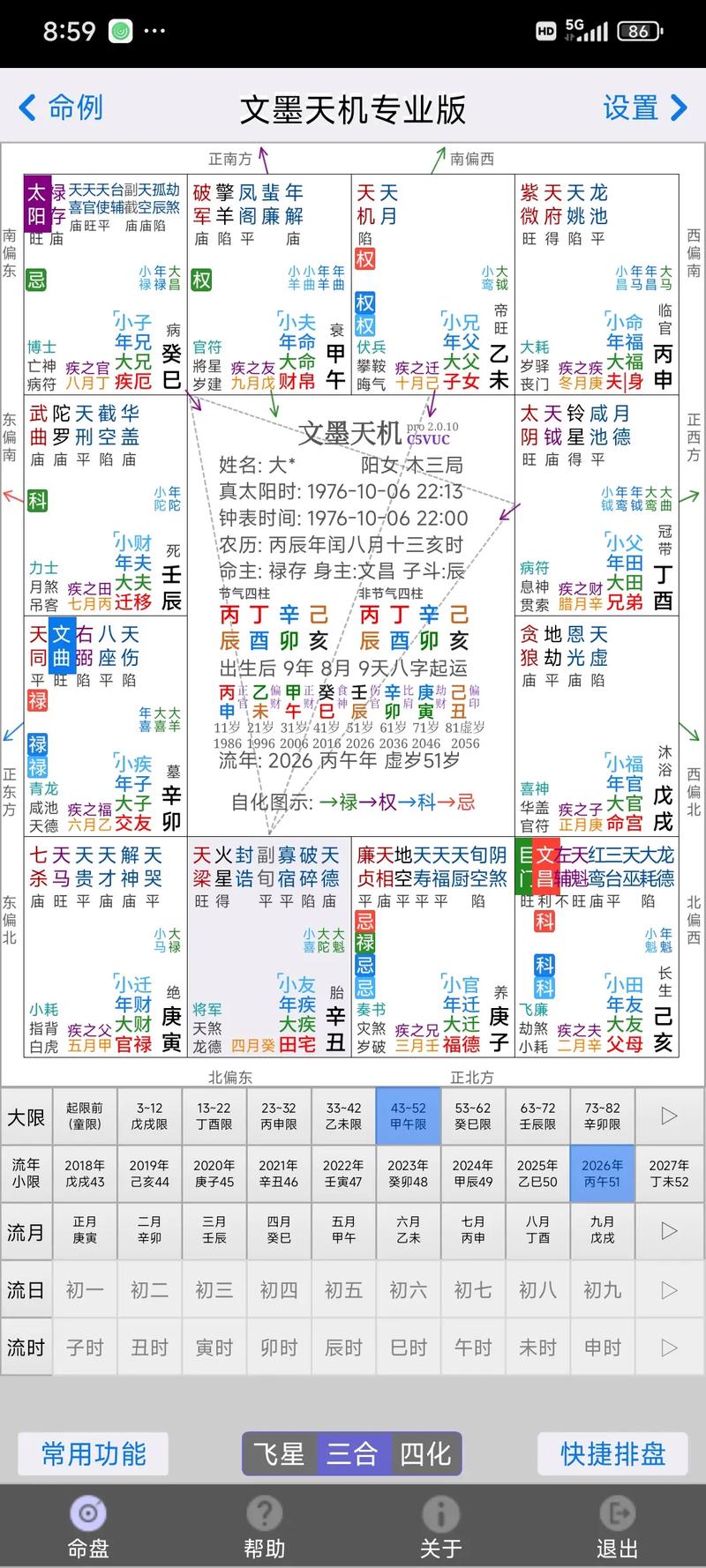The width and height of the screenshot is (706, 1568).
Task: Tap 退出 to exit the app
Action: click(617, 1527)
